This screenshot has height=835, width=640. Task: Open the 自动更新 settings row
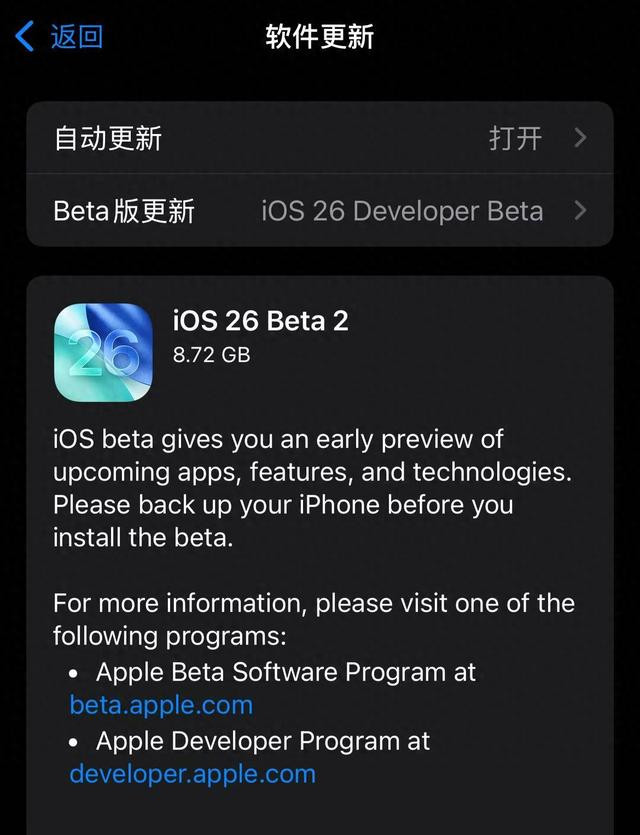pyautogui.click(x=319, y=138)
